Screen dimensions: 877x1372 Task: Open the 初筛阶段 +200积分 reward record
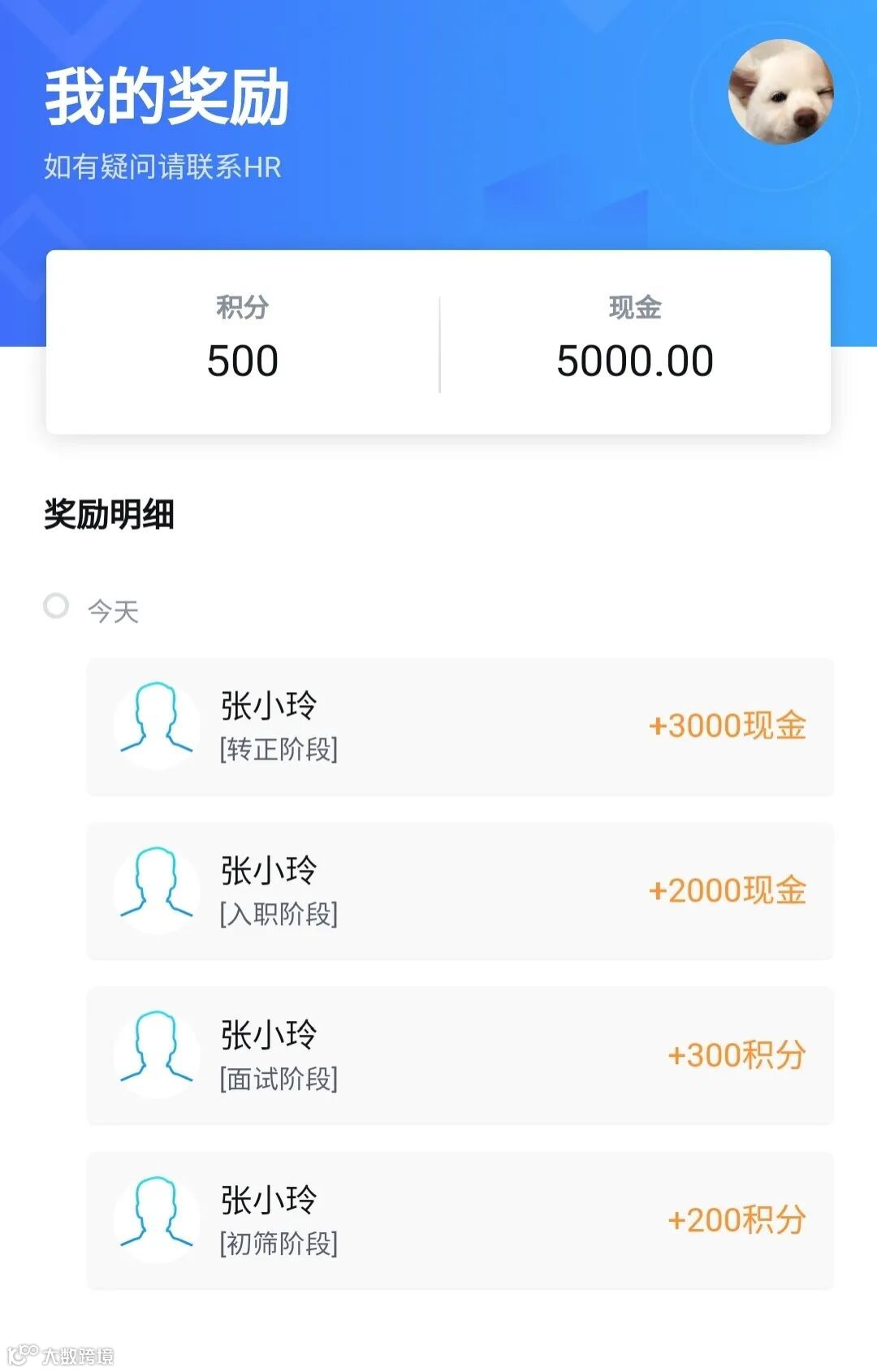460,1221
